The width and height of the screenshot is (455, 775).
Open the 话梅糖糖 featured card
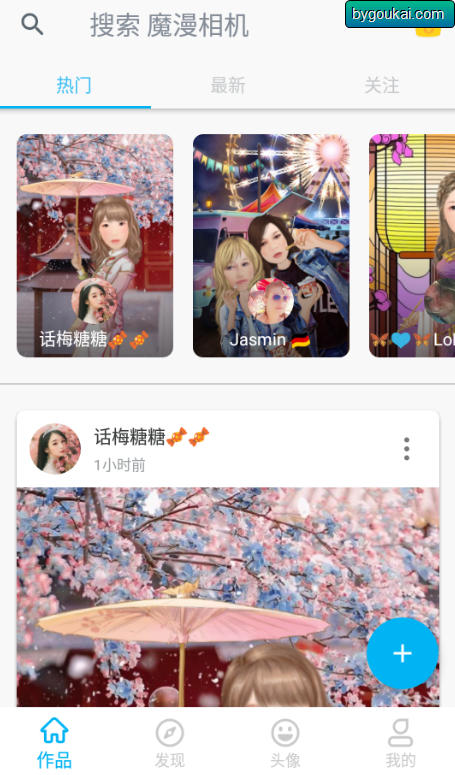click(95, 246)
